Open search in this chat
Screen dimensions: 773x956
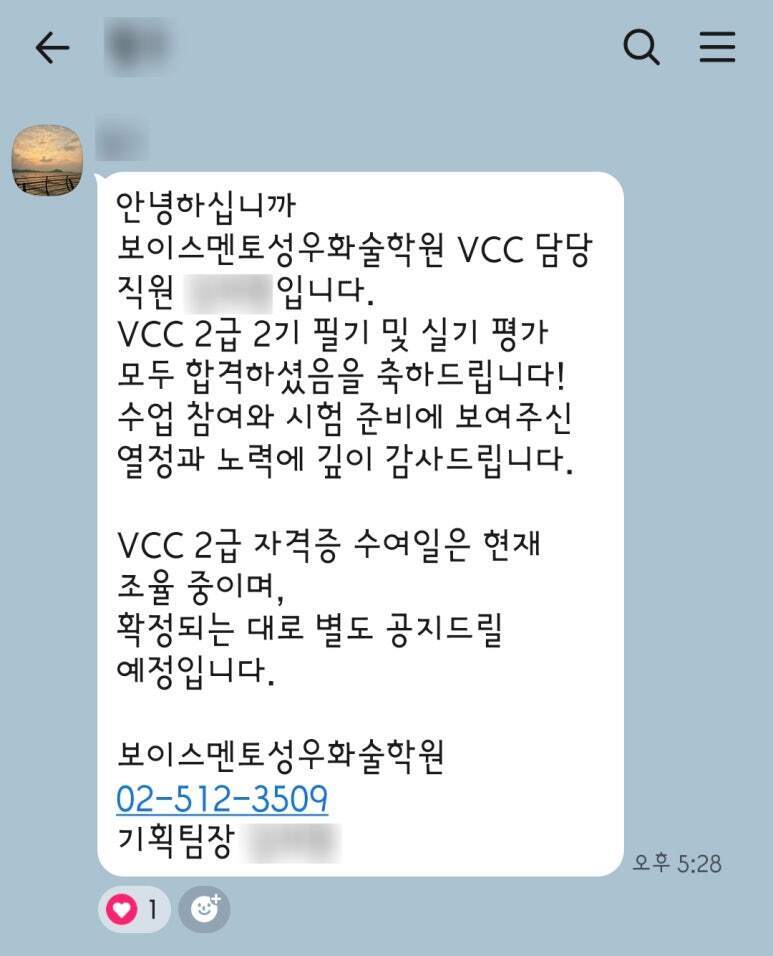pyautogui.click(x=641, y=47)
